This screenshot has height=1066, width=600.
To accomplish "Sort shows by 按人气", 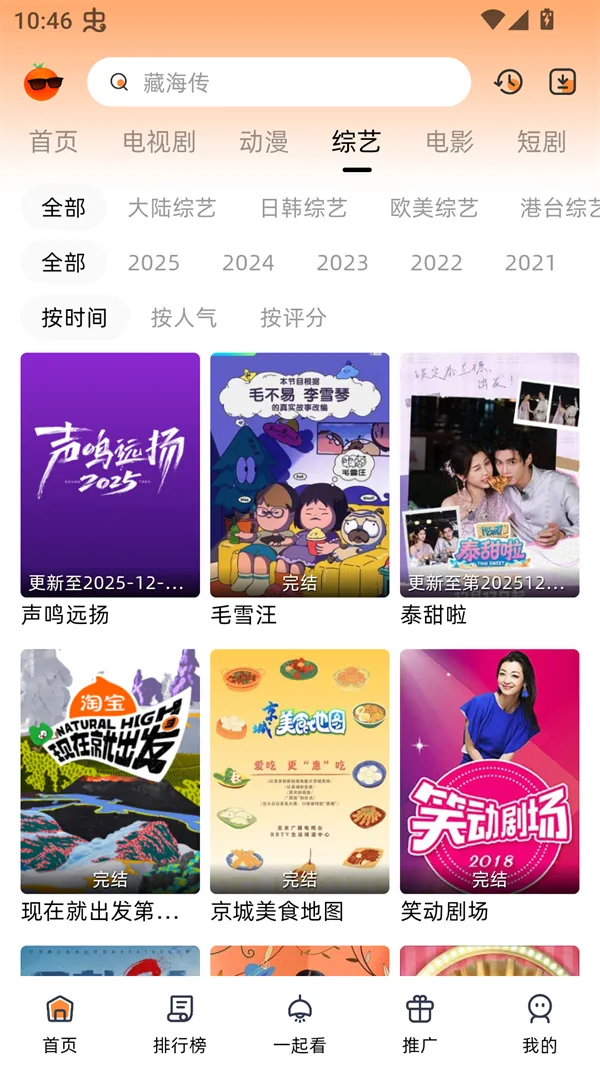I will (x=184, y=318).
